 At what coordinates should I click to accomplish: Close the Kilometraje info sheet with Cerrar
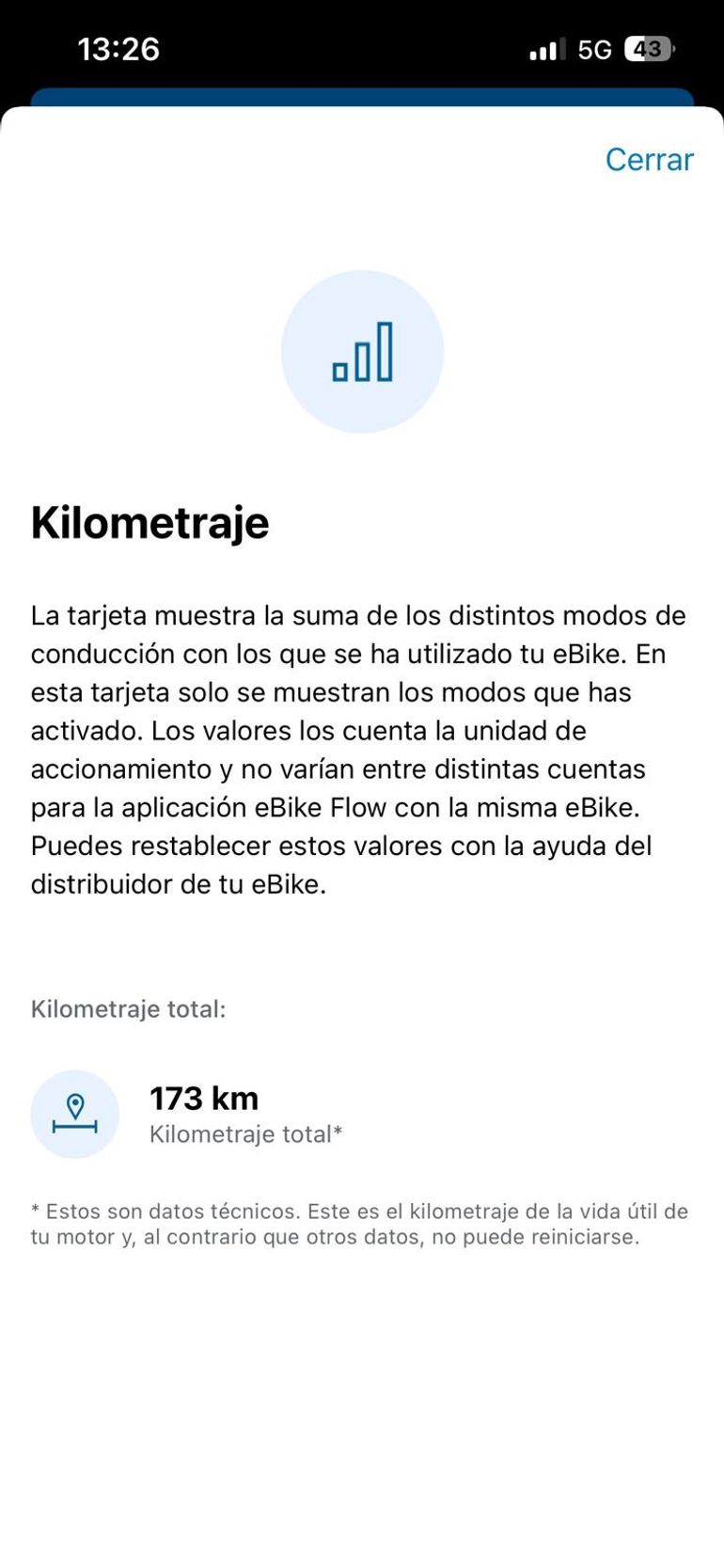(x=649, y=160)
